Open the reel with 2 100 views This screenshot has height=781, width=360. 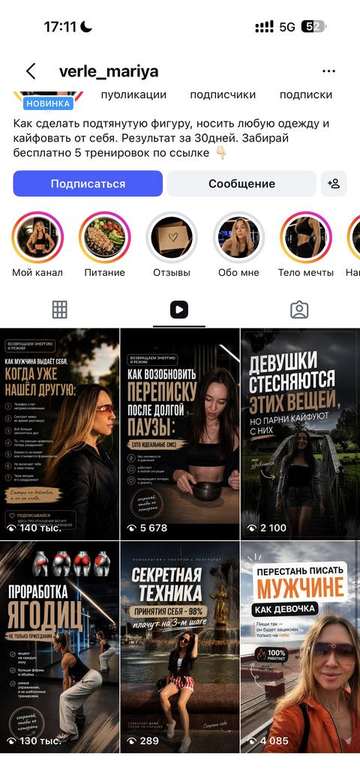pos(301,434)
